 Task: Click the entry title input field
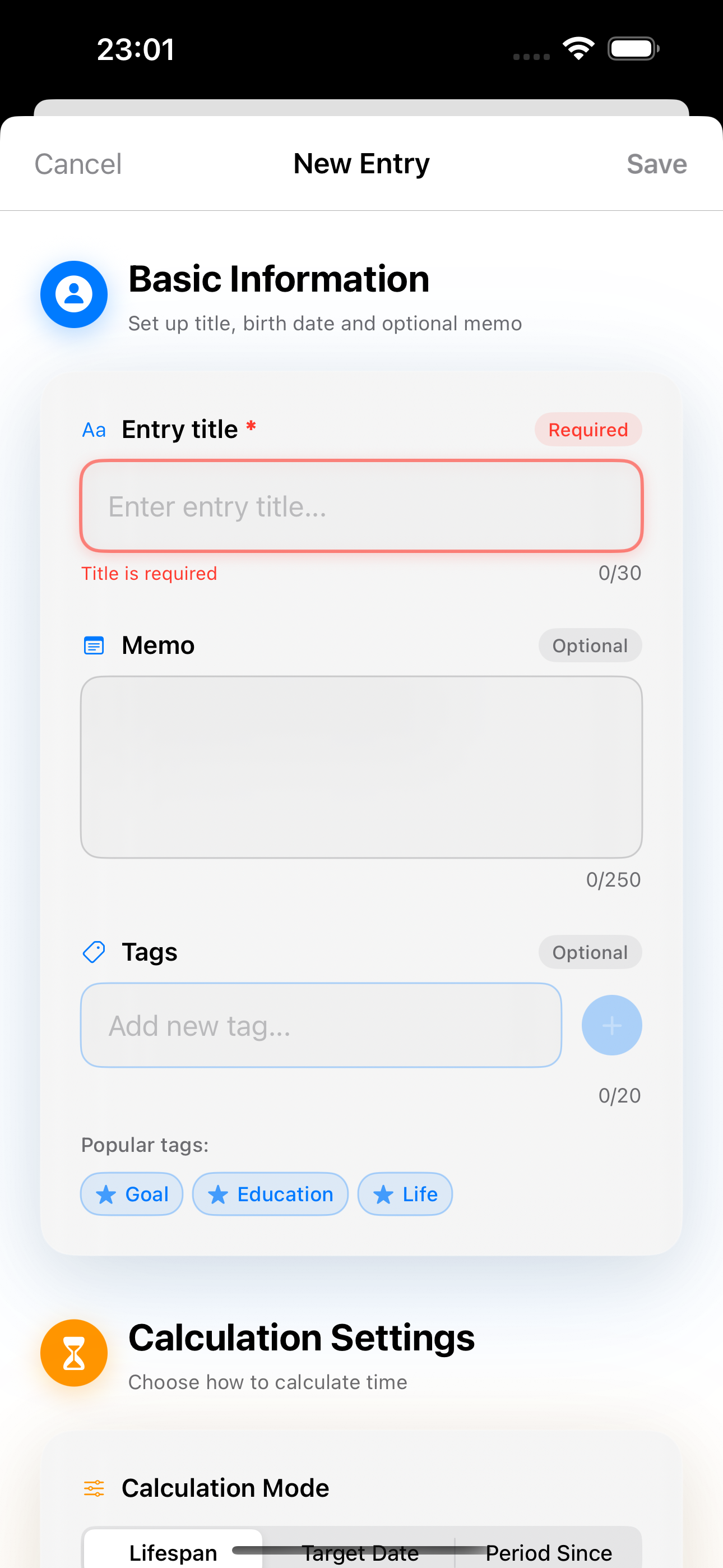pos(361,506)
